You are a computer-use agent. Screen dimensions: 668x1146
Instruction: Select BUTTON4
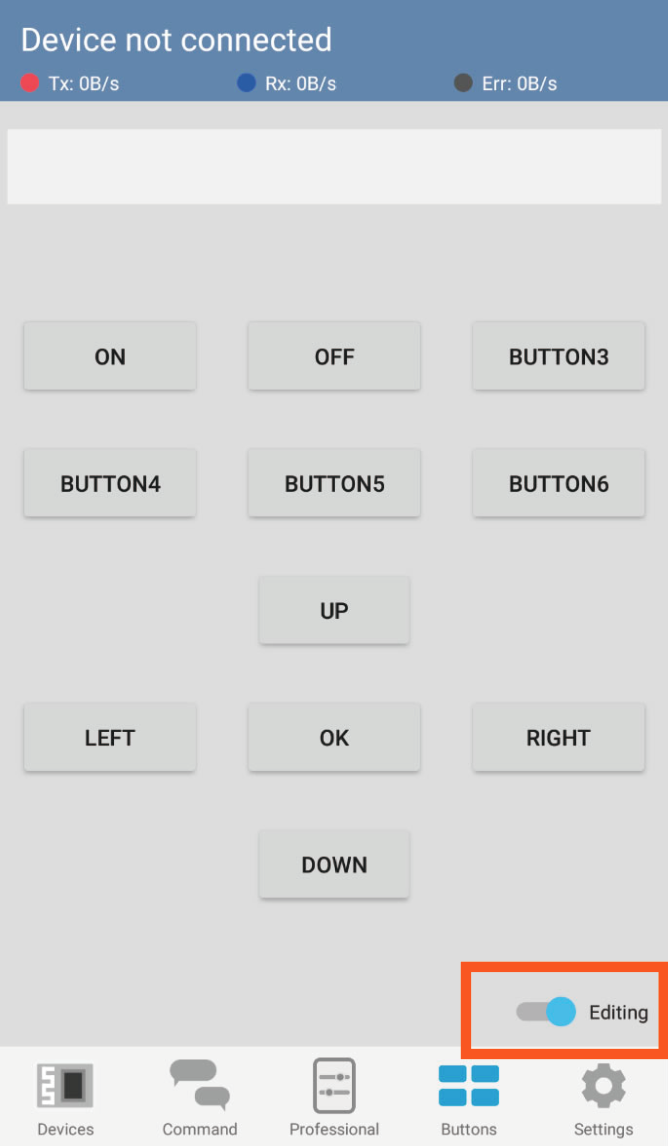click(x=110, y=483)
